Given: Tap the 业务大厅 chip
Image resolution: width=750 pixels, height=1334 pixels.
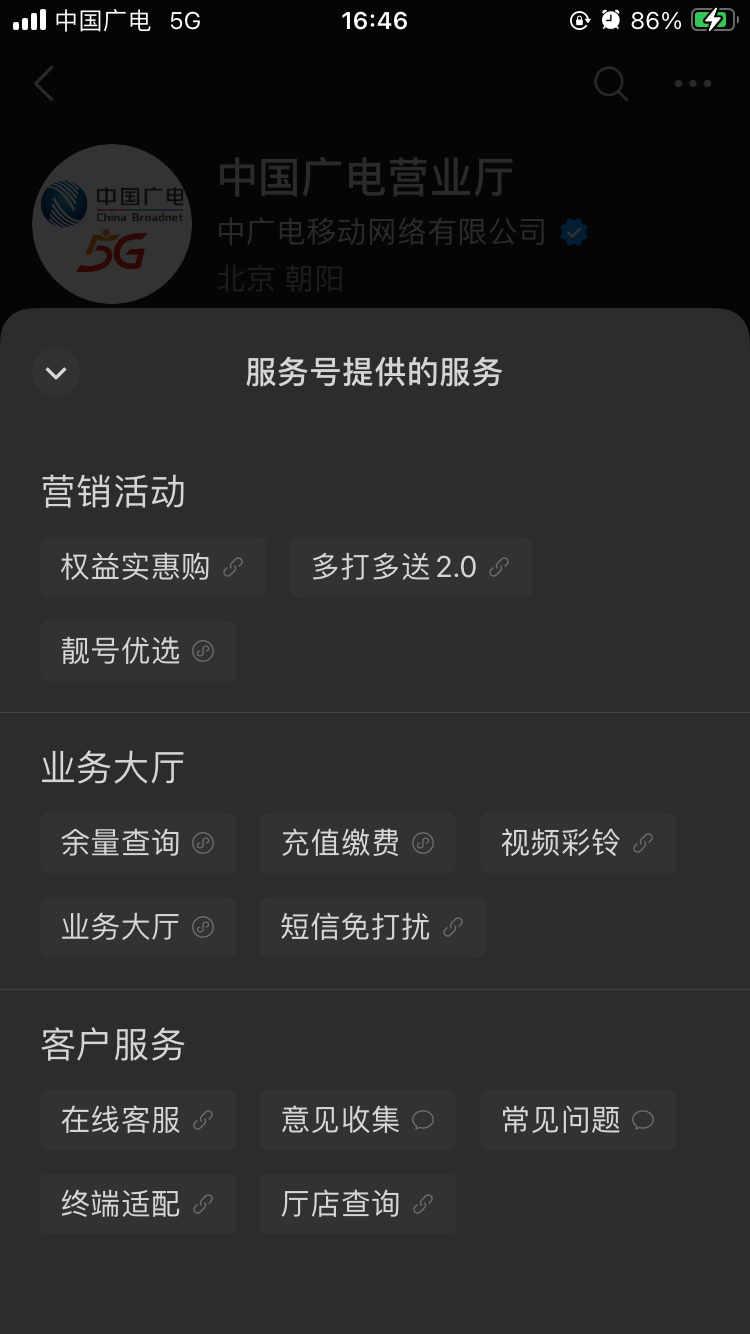Looking at the screenshot, I should pos(138,927).
